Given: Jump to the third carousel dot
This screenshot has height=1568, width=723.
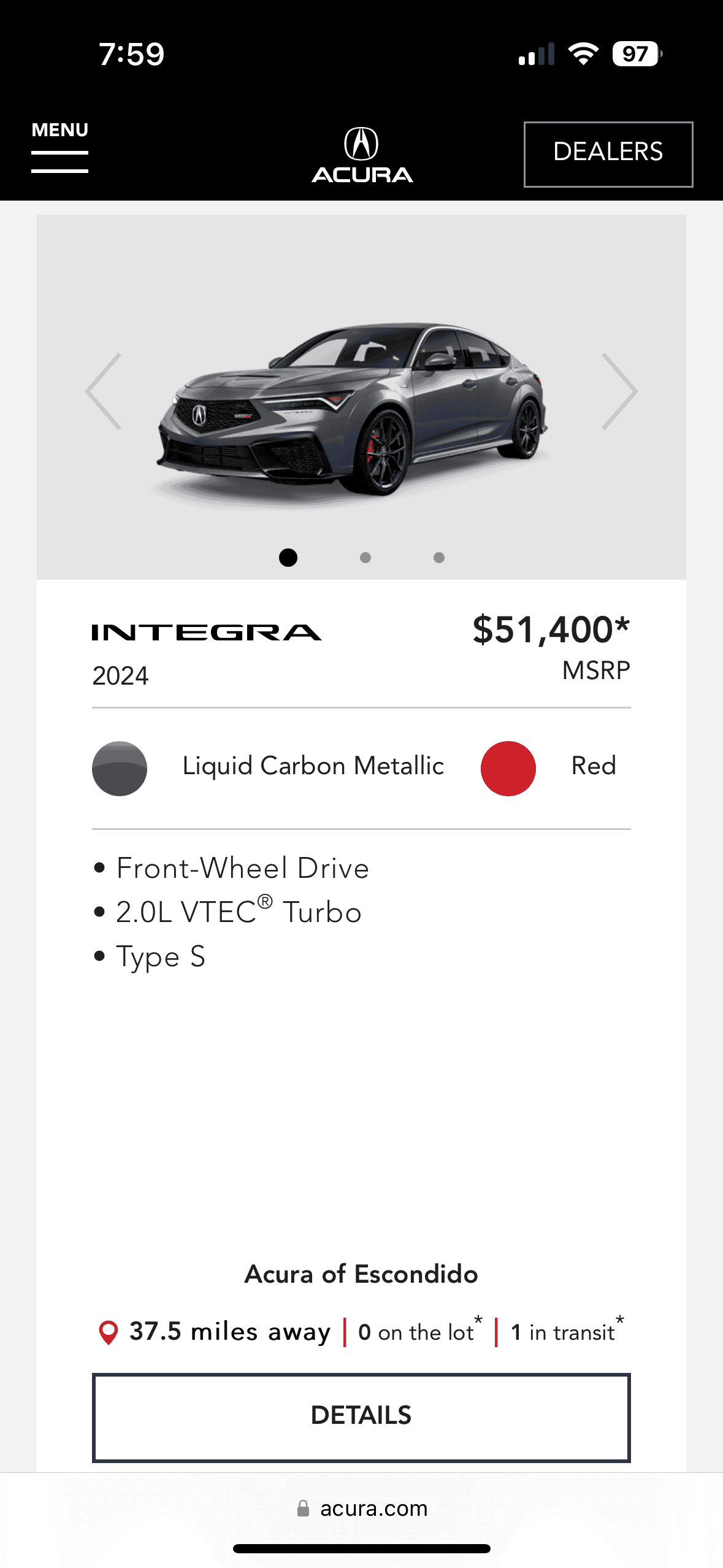Looking at the screenshot, I should click(439, 558).
